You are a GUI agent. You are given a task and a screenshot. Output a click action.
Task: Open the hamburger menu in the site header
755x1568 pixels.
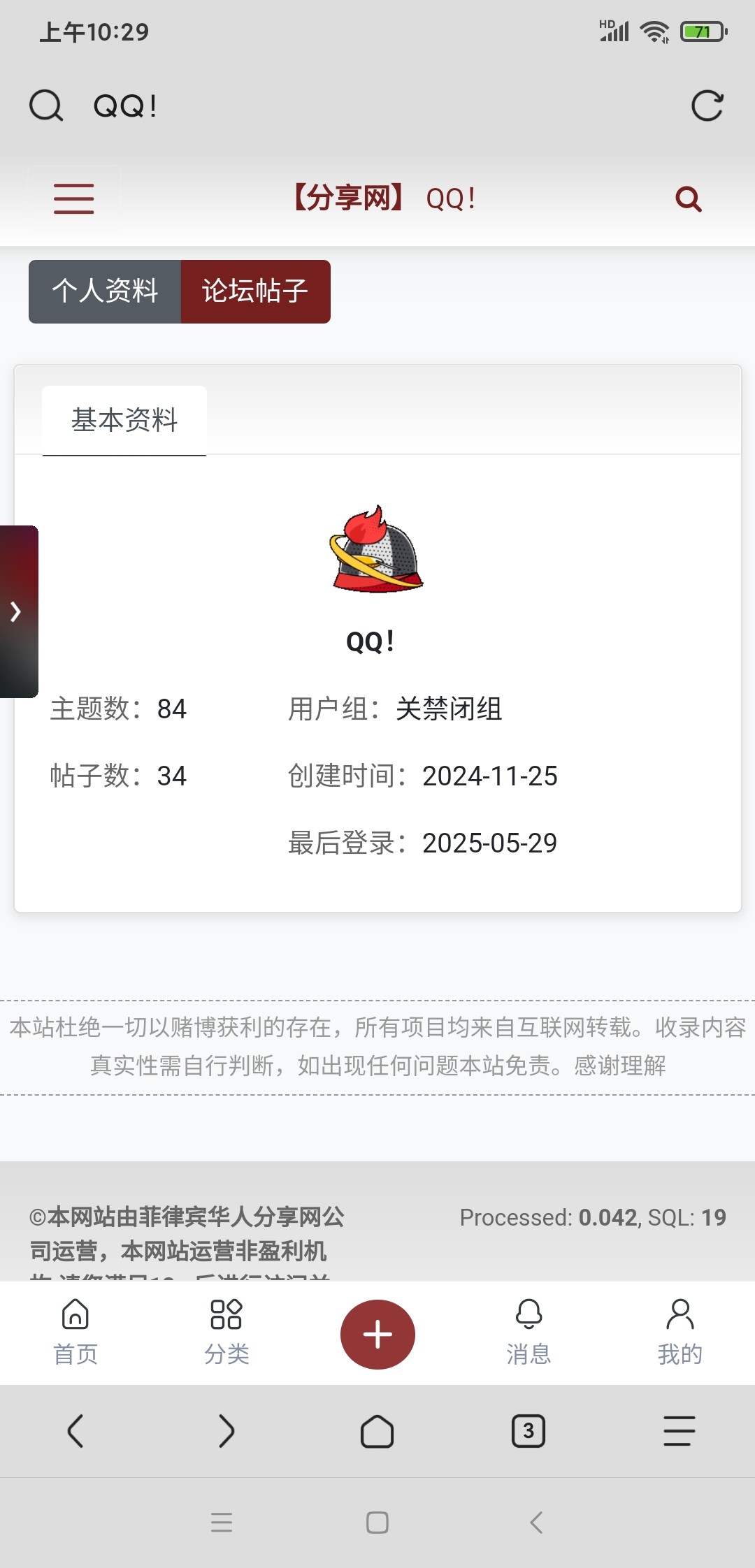pos(73,198)
